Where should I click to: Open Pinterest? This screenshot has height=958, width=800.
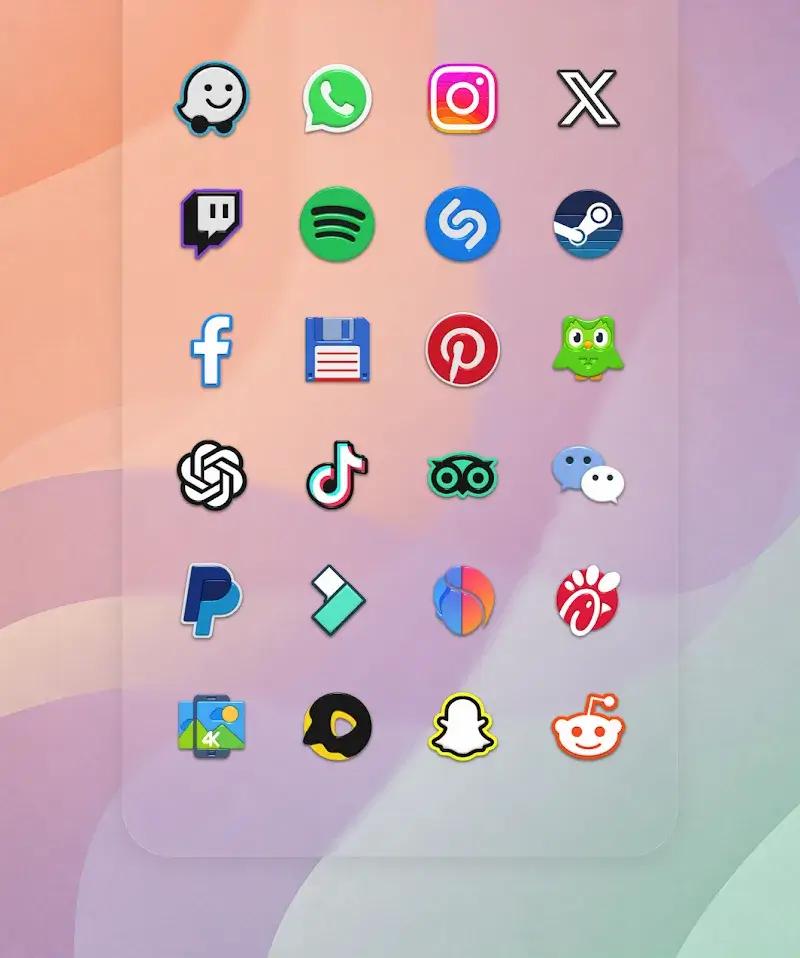click(x=463, y=350)
